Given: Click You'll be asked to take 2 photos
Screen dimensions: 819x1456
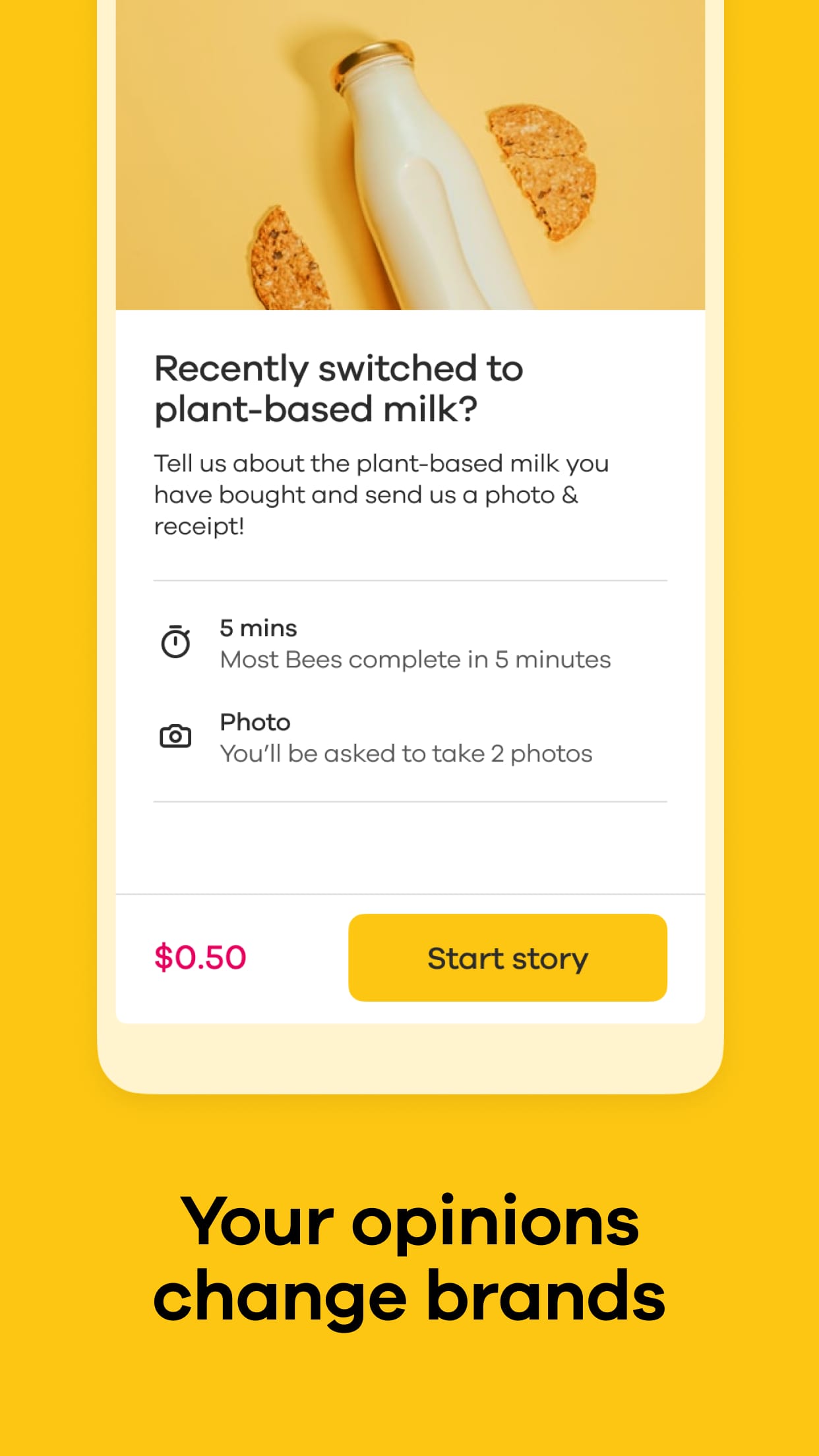Looking at the screenshot, I should [x=406, y=752].
